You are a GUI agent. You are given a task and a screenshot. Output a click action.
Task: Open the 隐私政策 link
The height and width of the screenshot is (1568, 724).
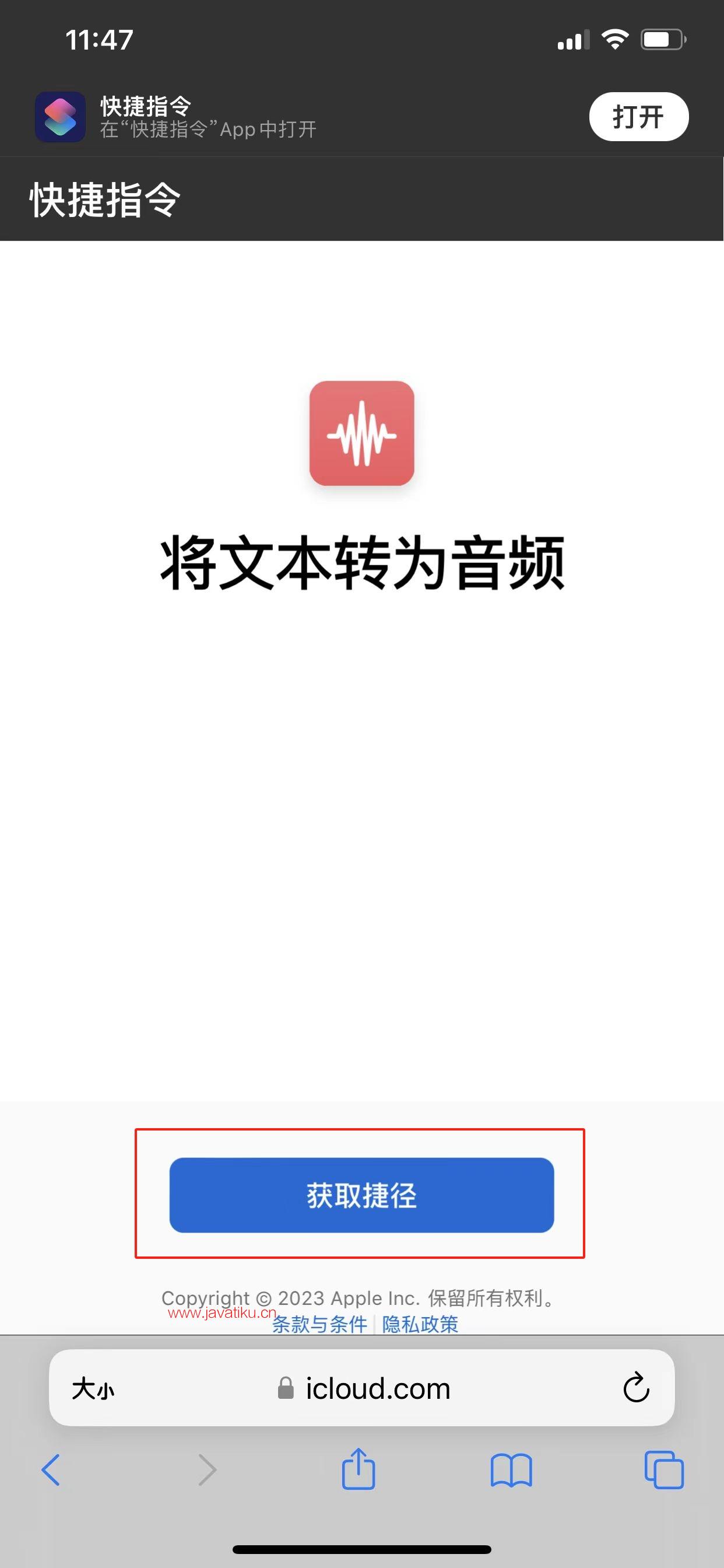[420, 1324]
